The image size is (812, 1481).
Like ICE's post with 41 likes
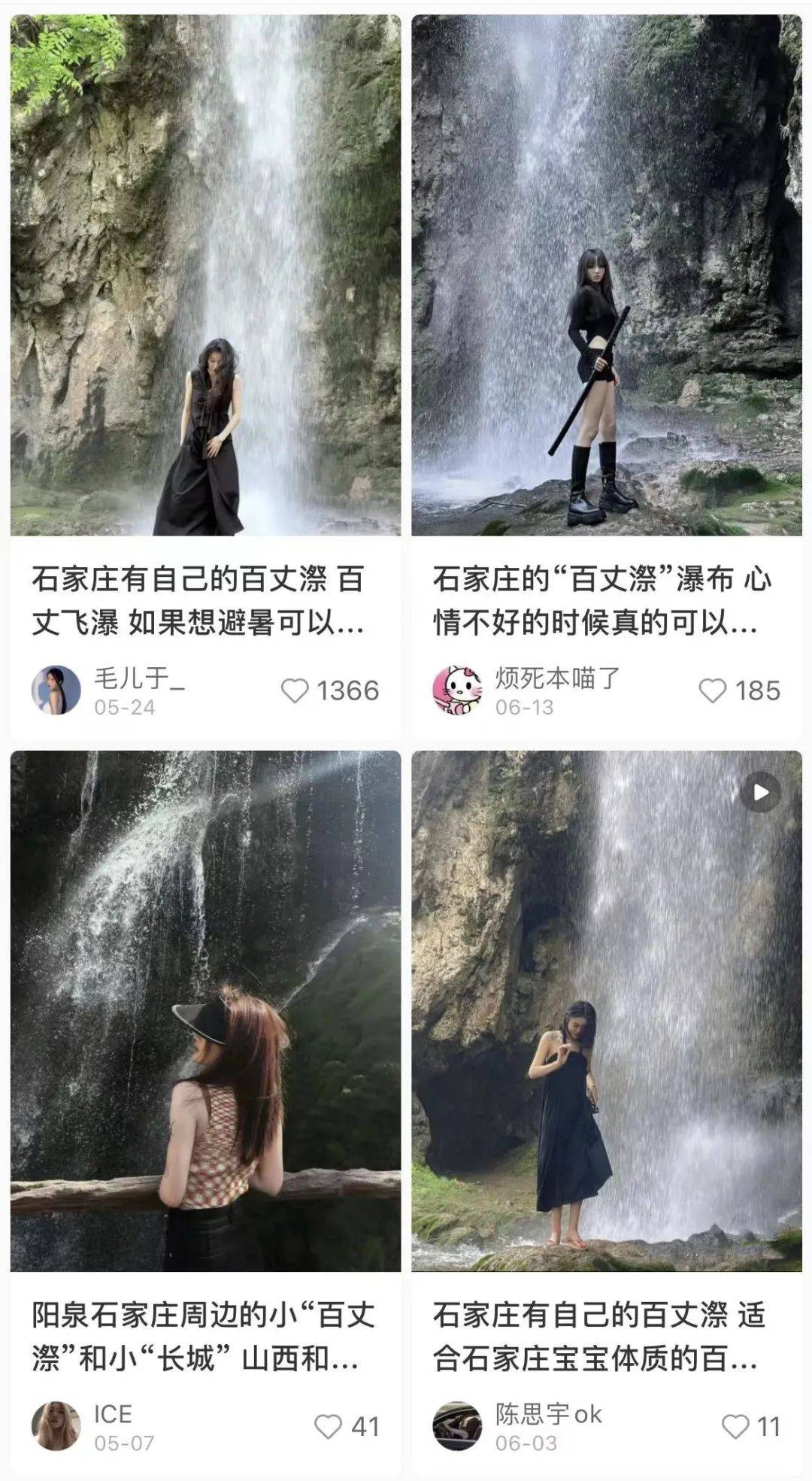[328, 1426]
